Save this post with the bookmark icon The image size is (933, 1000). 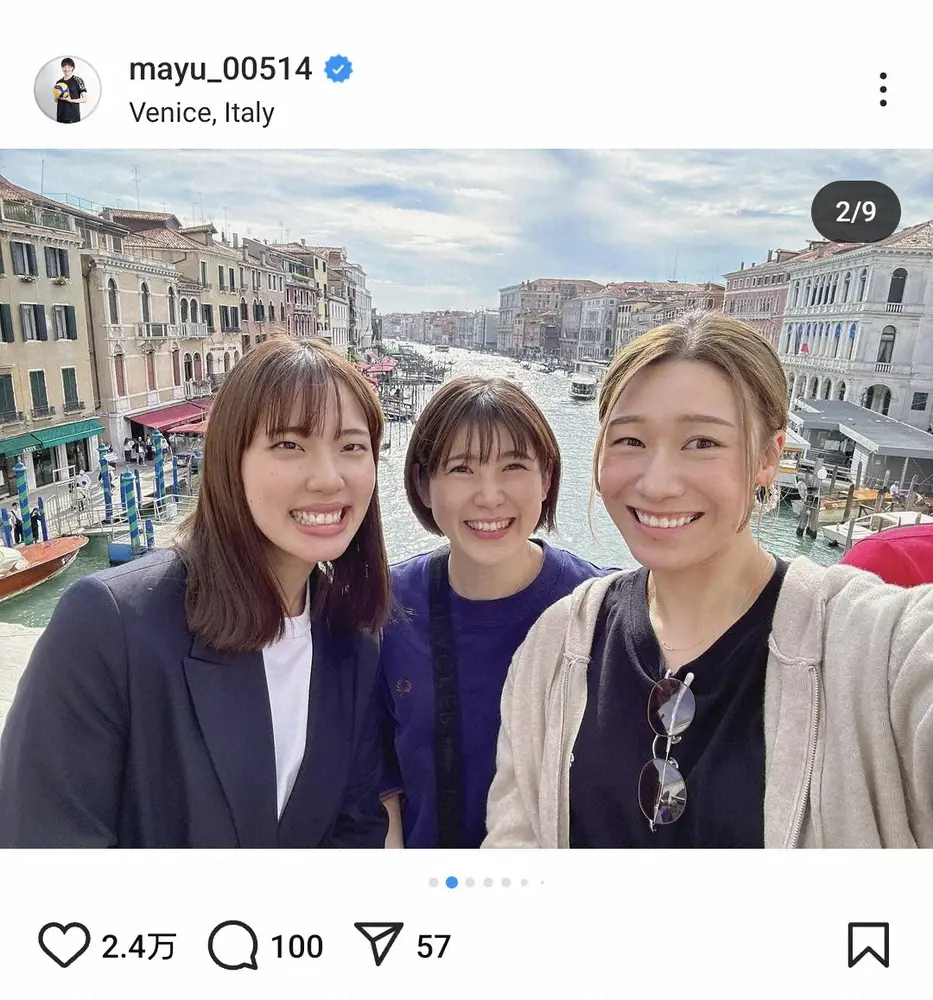(x=868, y=944)
